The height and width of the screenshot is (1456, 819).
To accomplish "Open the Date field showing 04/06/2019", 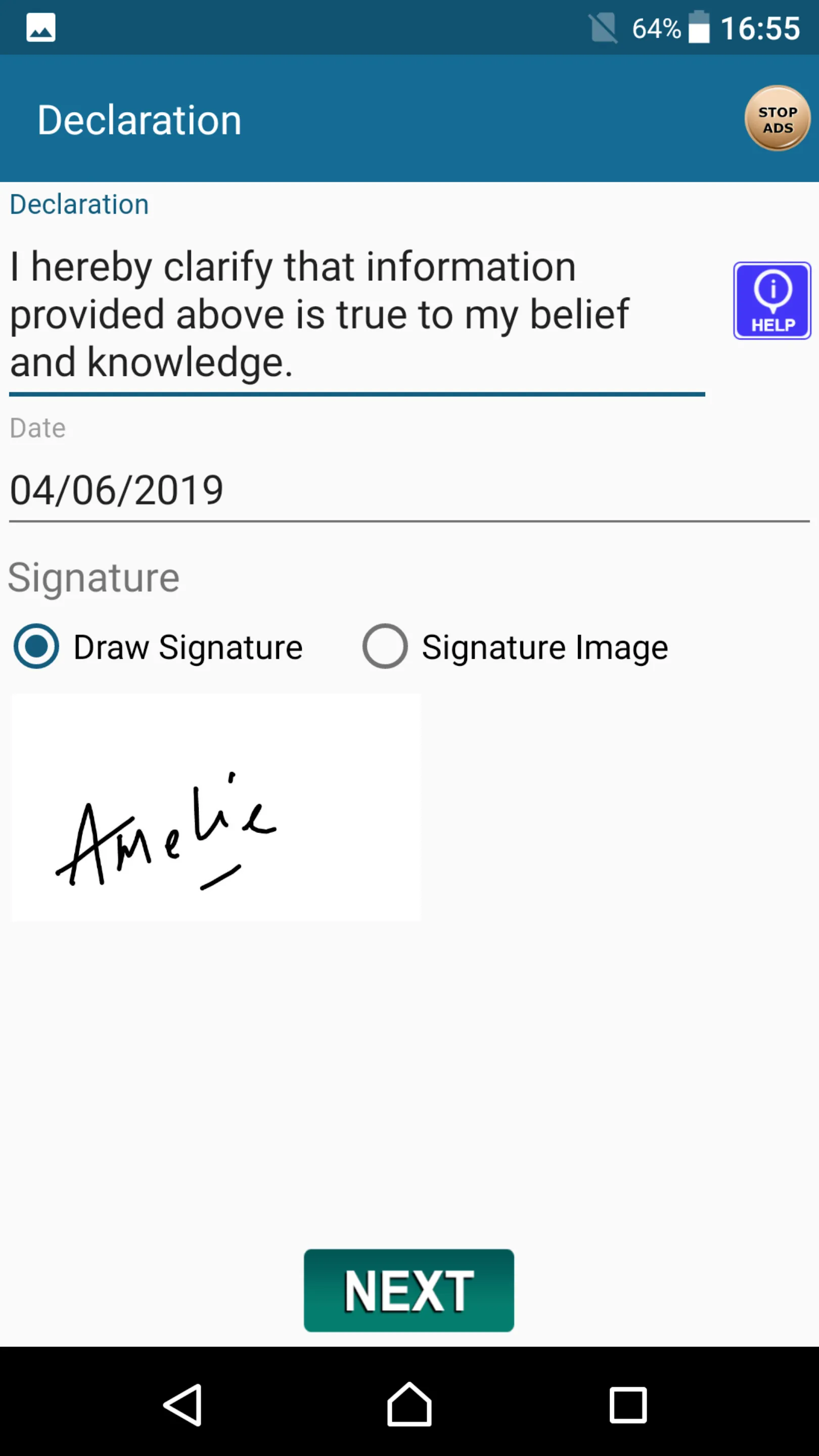I will [x=117, y=489].
